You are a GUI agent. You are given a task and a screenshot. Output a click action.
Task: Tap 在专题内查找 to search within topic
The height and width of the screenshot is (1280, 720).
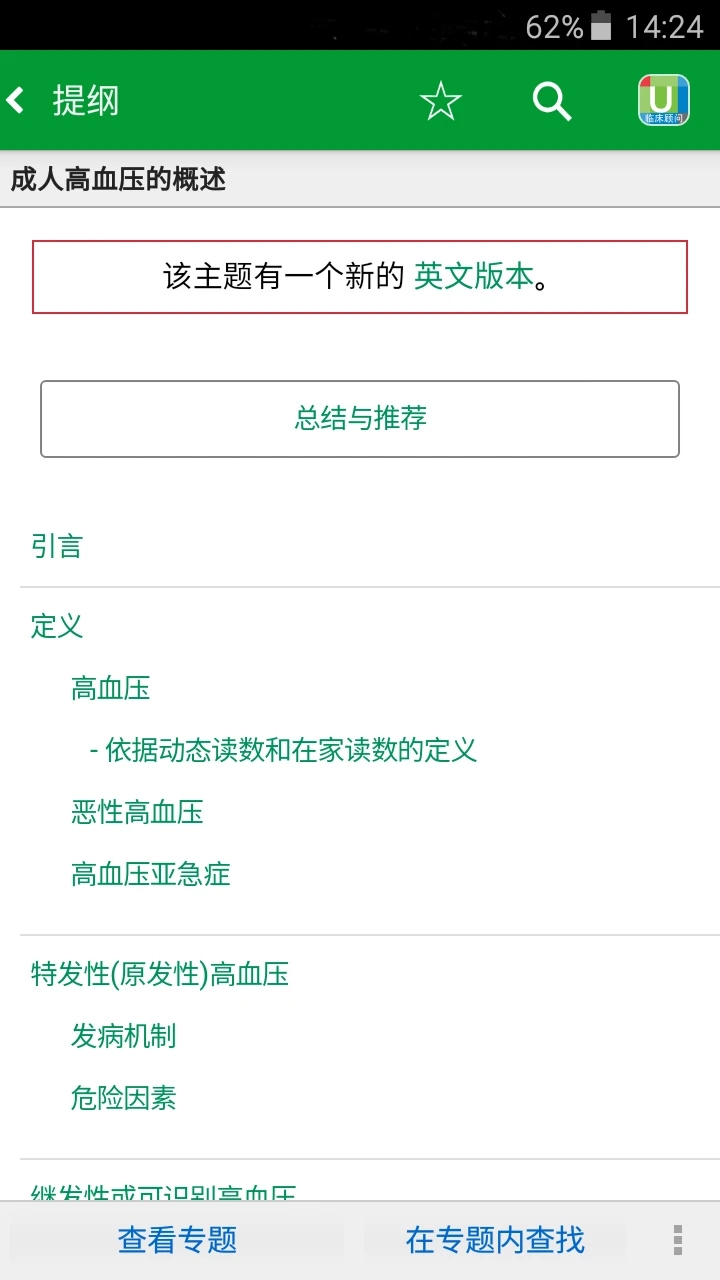[494, 1240]
